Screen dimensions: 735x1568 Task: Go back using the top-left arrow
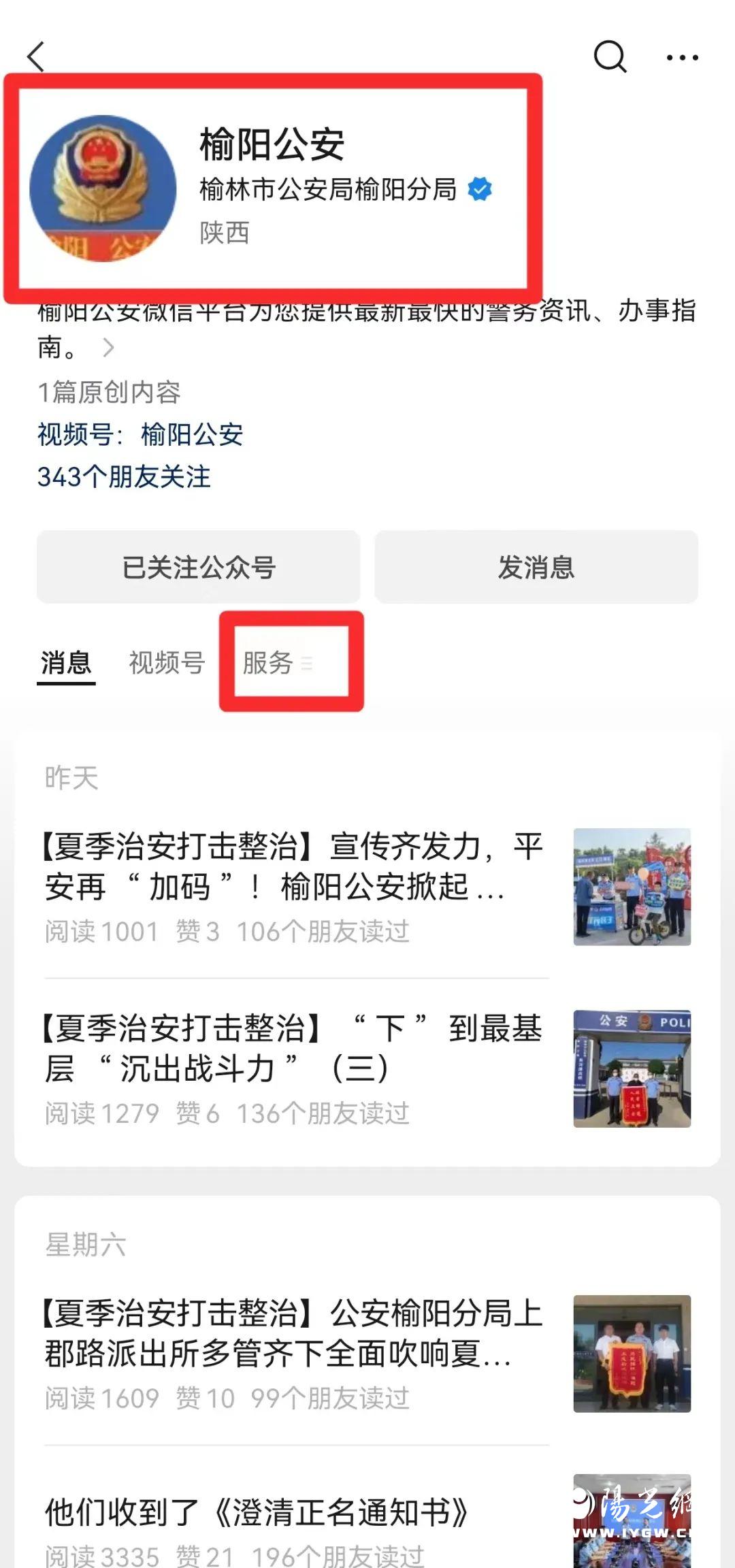click(37, 56)
